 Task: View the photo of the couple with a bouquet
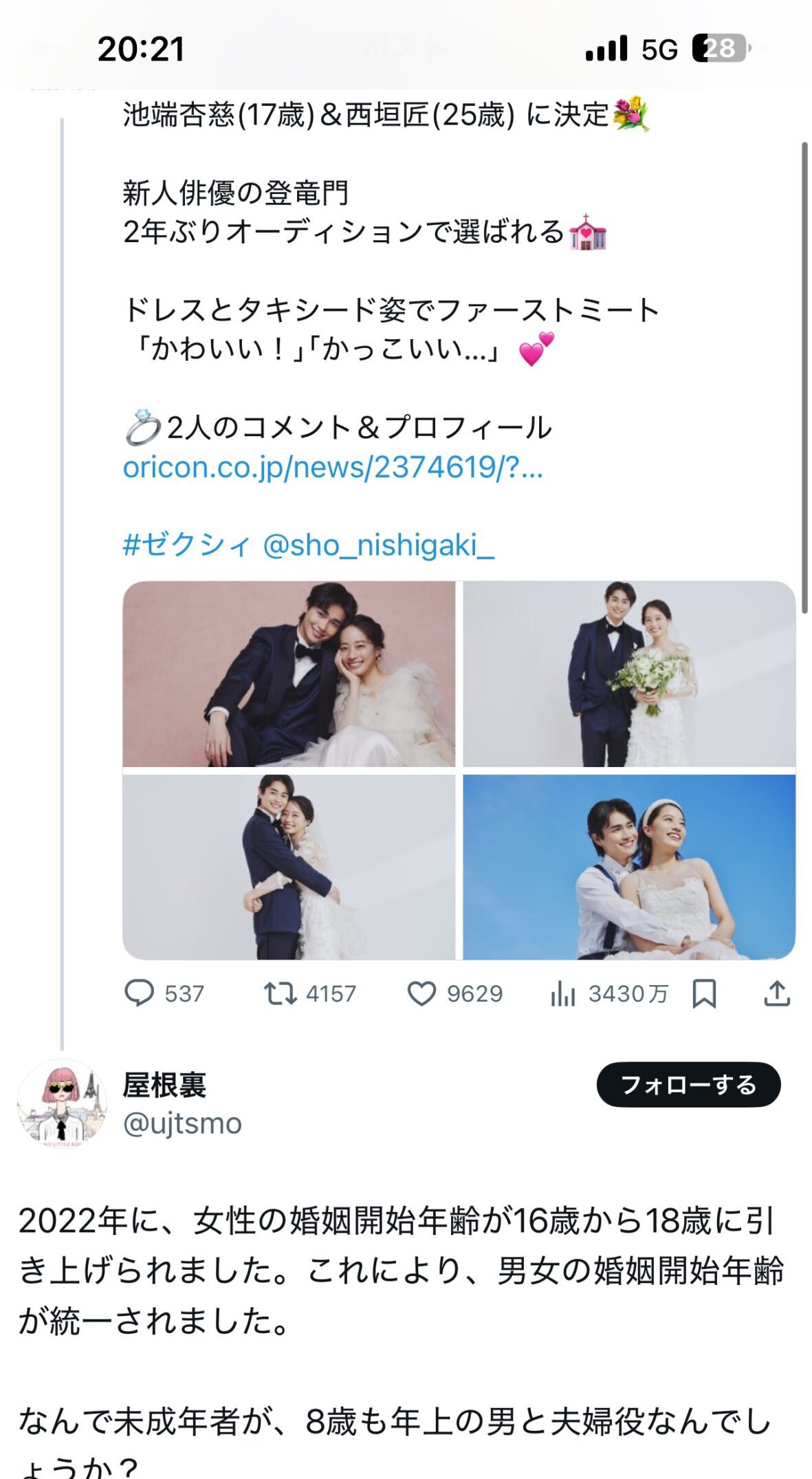pyautogui.click(x=628, y=673)
